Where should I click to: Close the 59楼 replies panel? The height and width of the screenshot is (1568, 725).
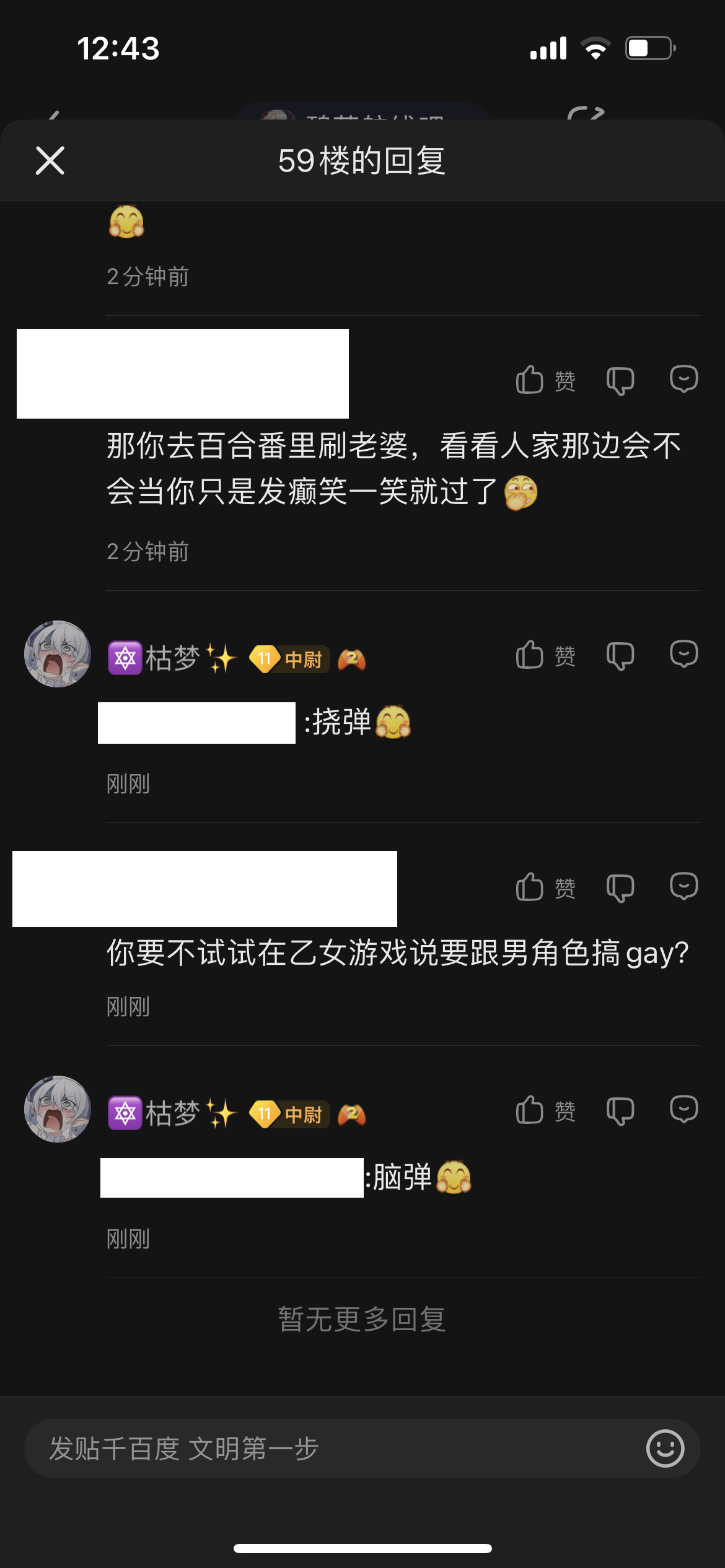50,161
